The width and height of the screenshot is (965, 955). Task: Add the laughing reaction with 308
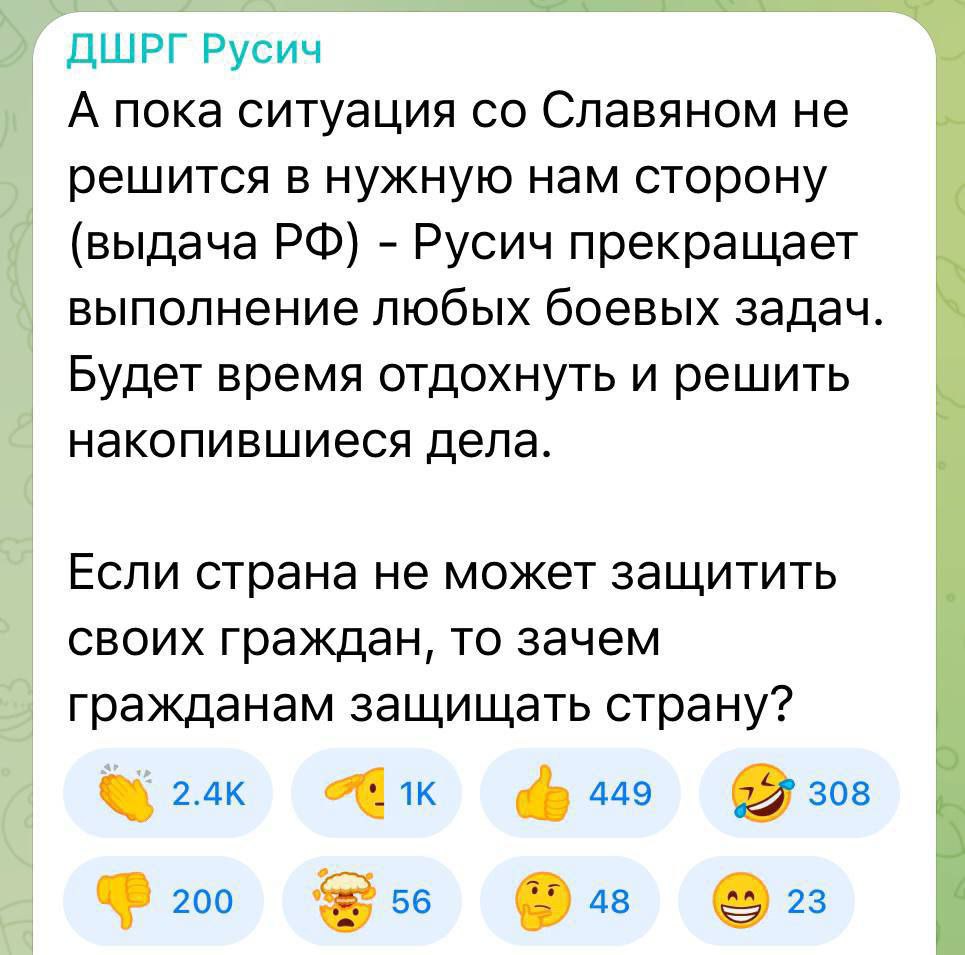pyautogui.click(x=799, y=795)
